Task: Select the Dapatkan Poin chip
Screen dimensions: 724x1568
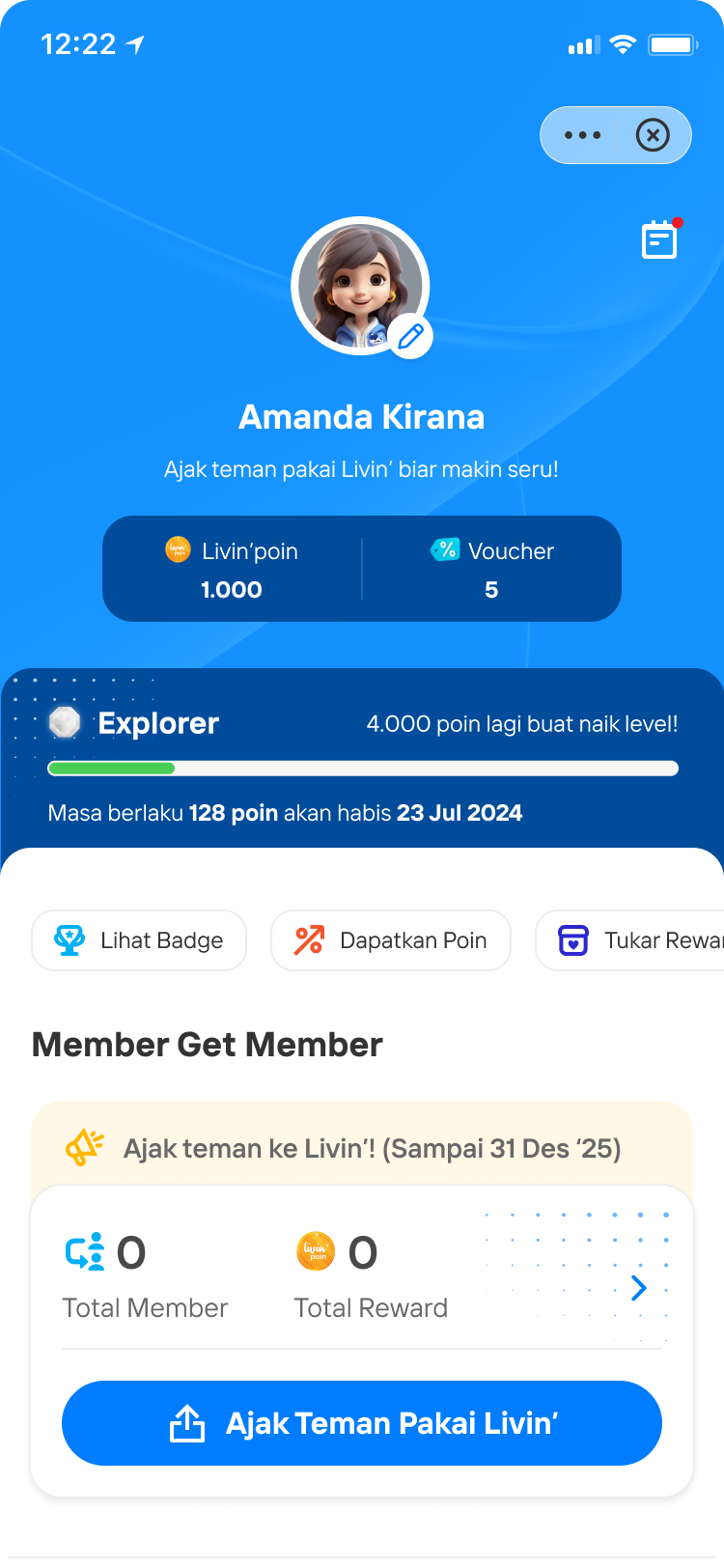Action: tap(391, 940)
